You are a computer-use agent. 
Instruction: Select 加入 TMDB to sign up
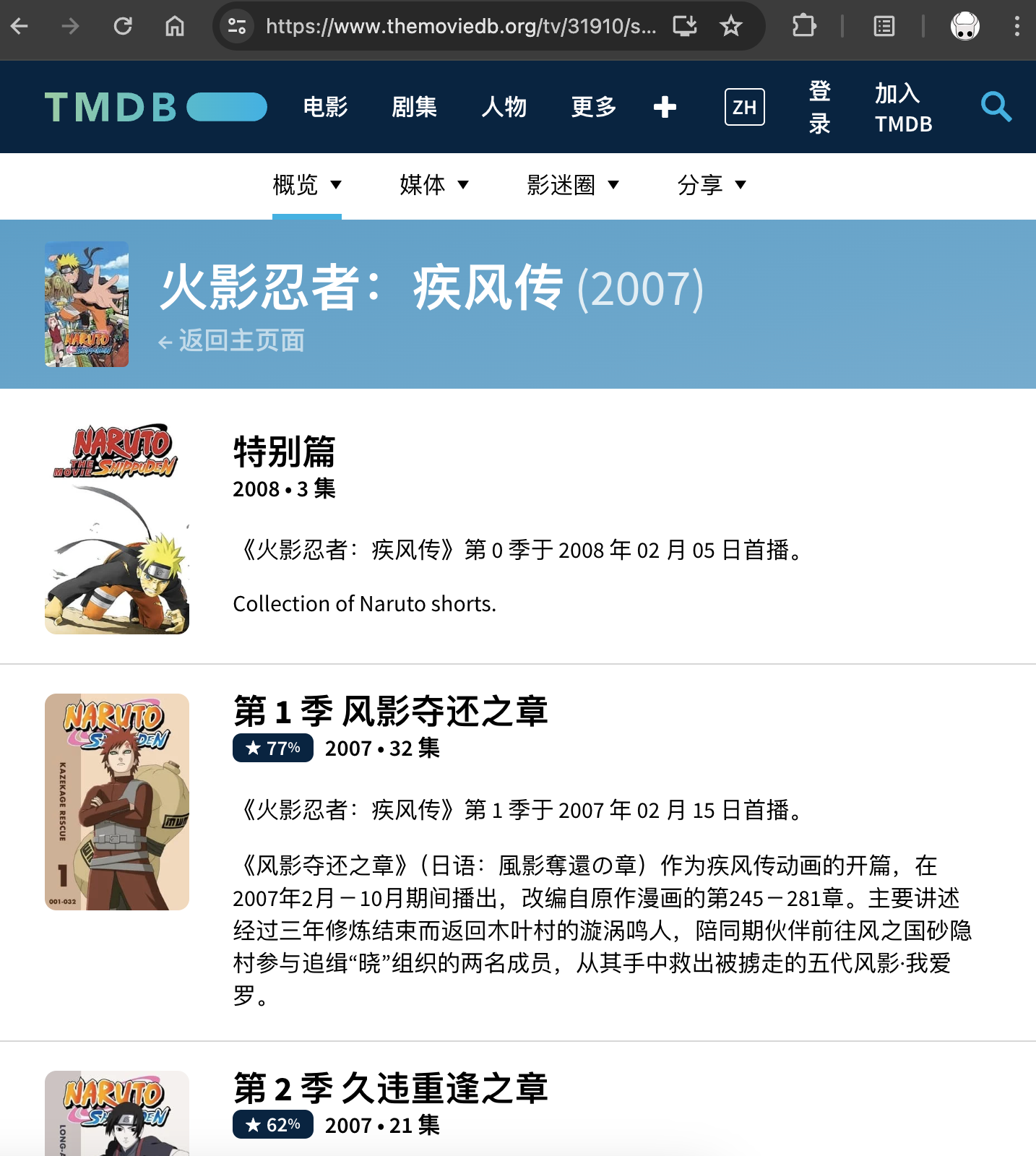click(x=903, y=107)
